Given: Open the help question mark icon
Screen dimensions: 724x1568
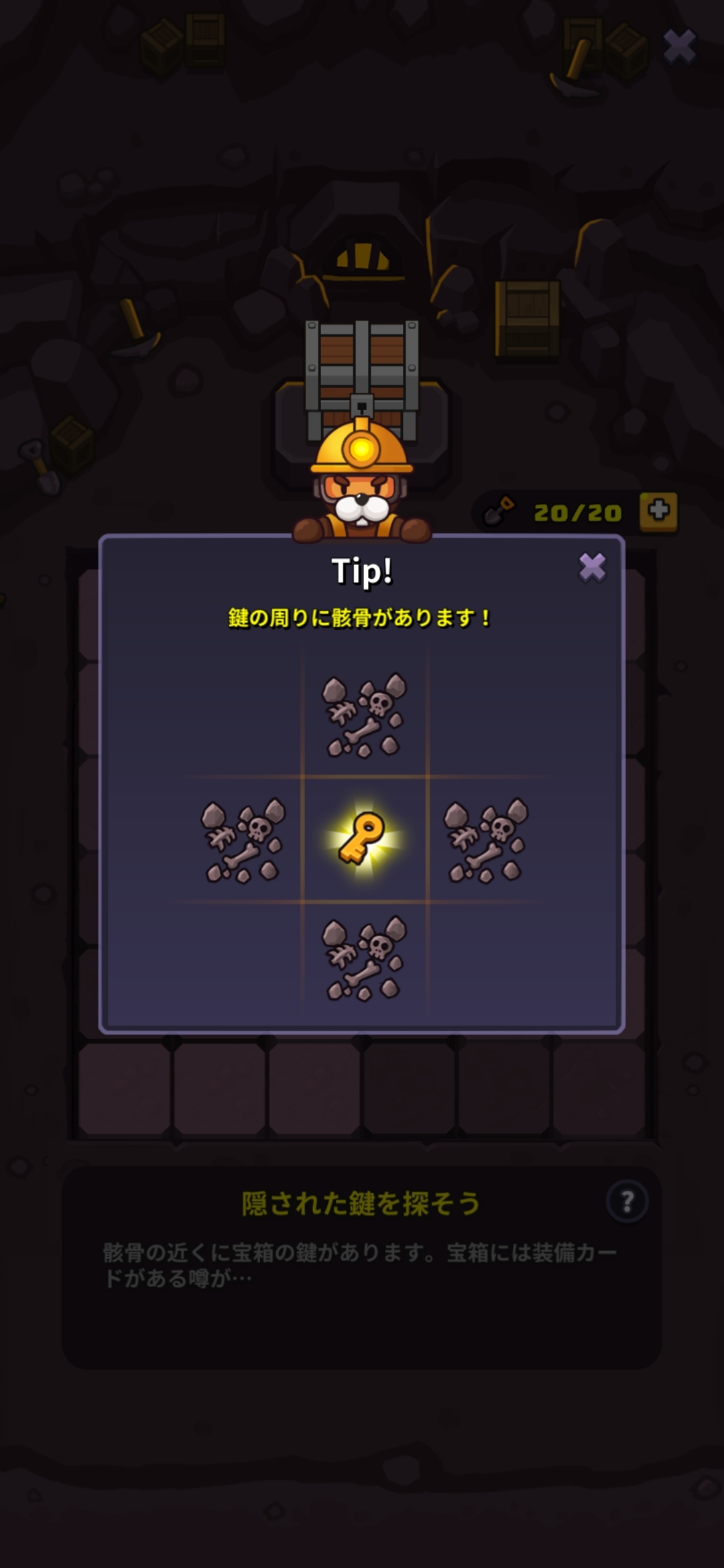Looking at the screenshot, I should point(627,1201).
